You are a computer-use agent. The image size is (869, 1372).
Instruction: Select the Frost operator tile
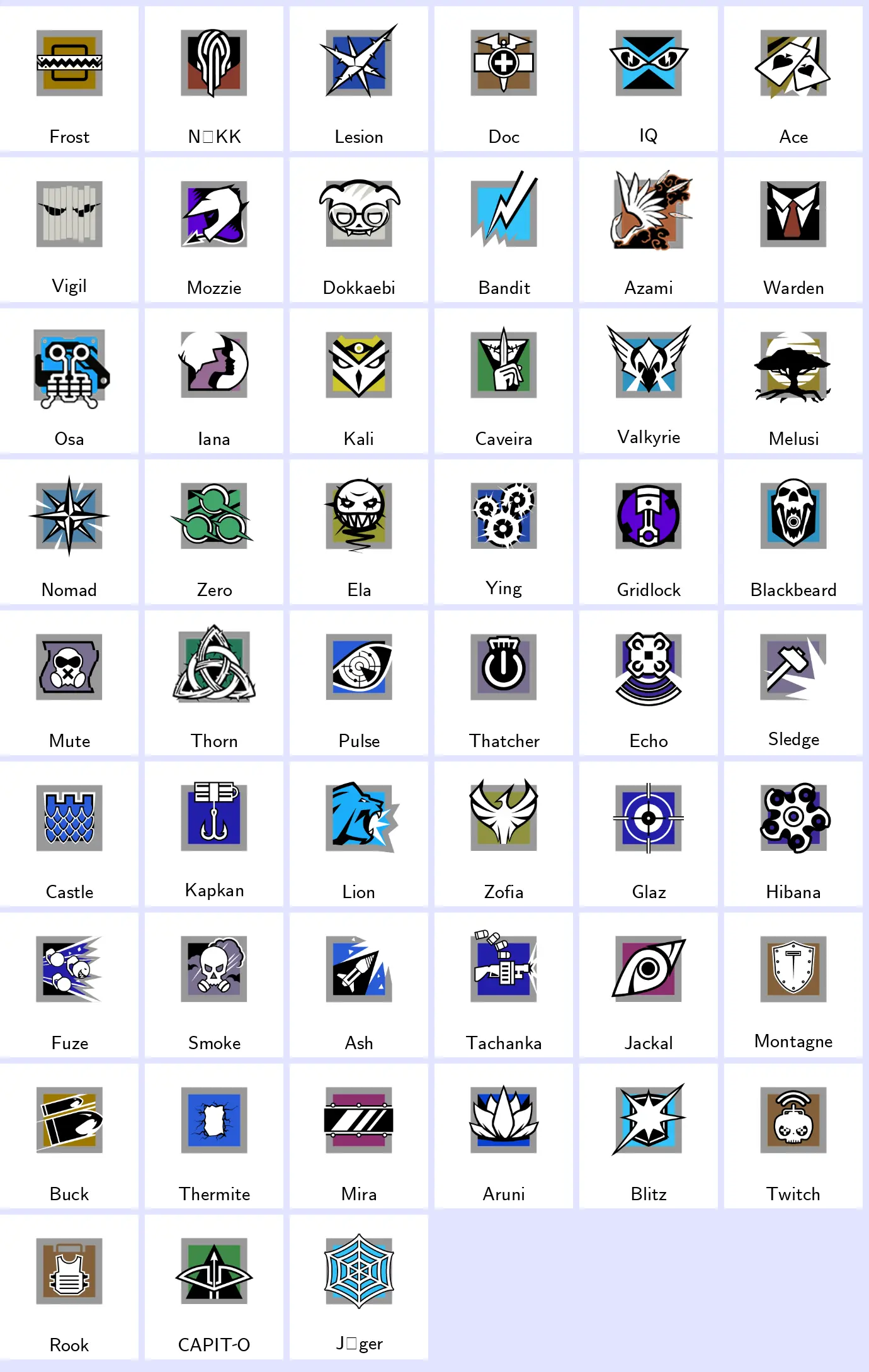[69, 79]
